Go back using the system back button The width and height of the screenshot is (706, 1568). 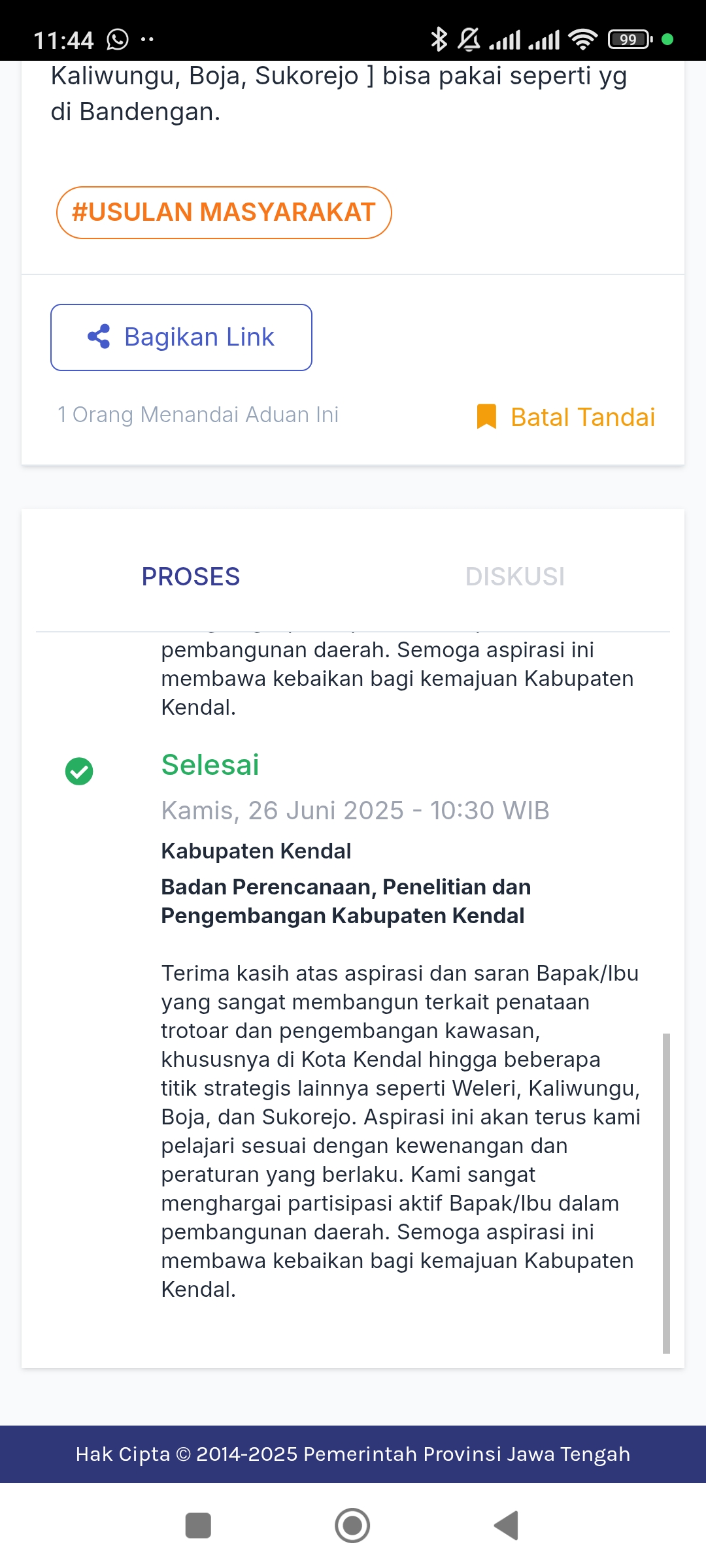(x=506, y=1526)
